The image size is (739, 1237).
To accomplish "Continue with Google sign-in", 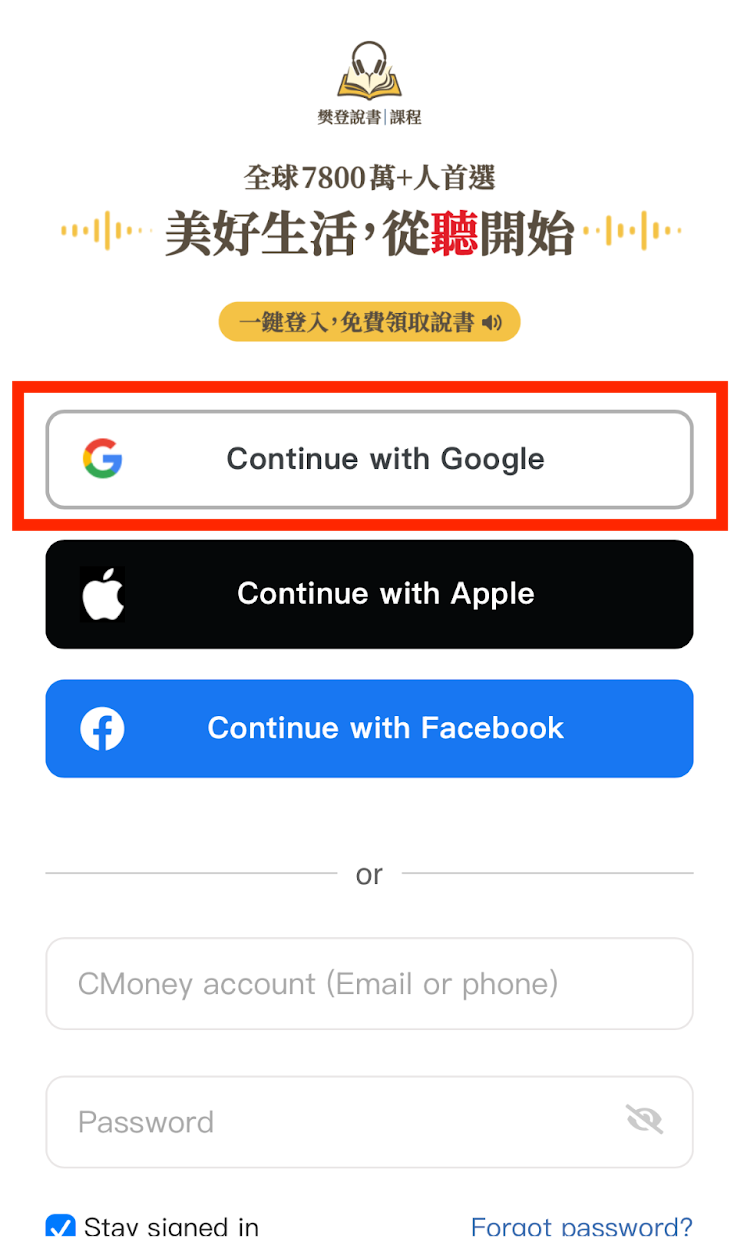I will [x=369, y=459].
